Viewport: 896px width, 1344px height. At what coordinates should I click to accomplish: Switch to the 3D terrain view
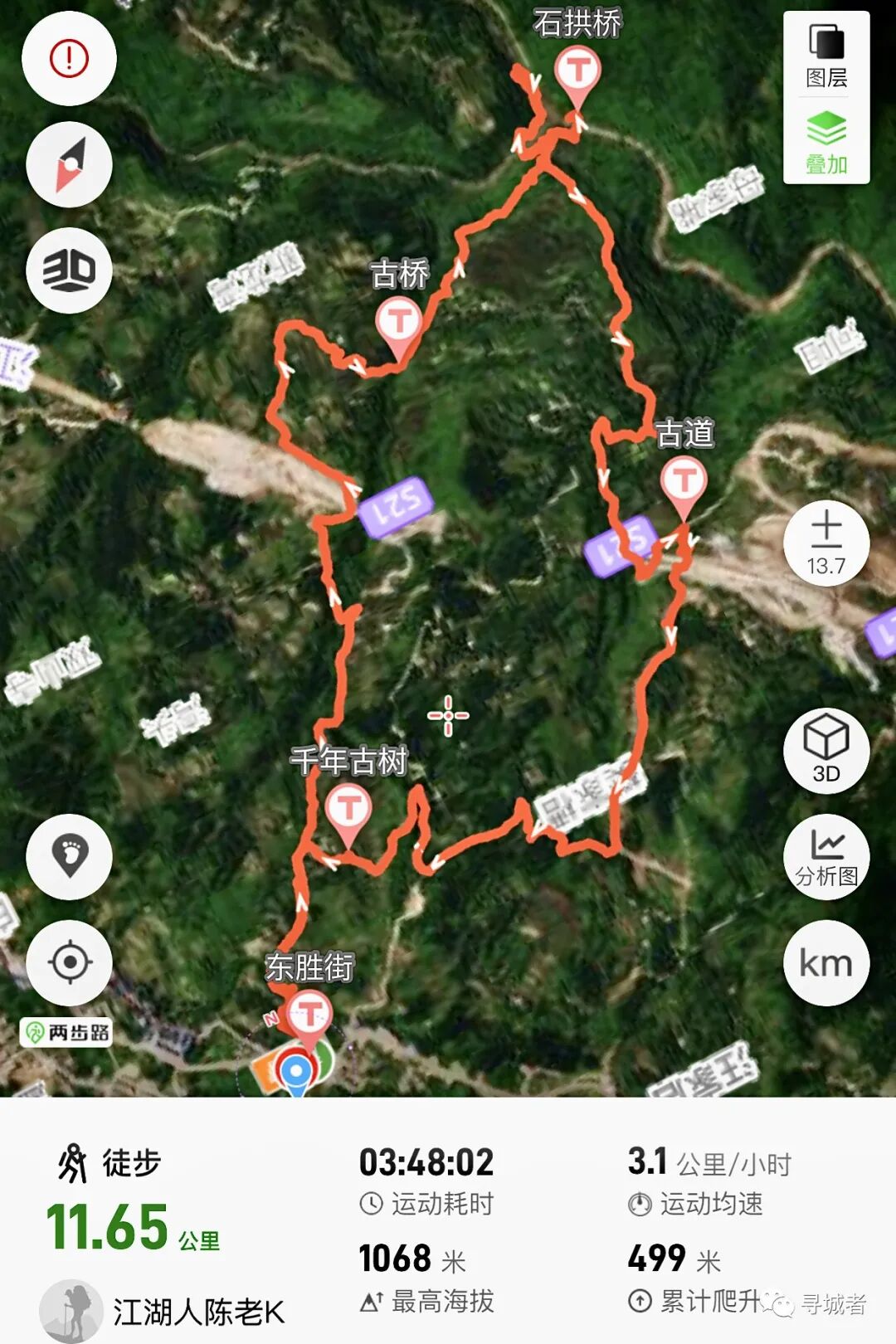(x=69, y=270)
